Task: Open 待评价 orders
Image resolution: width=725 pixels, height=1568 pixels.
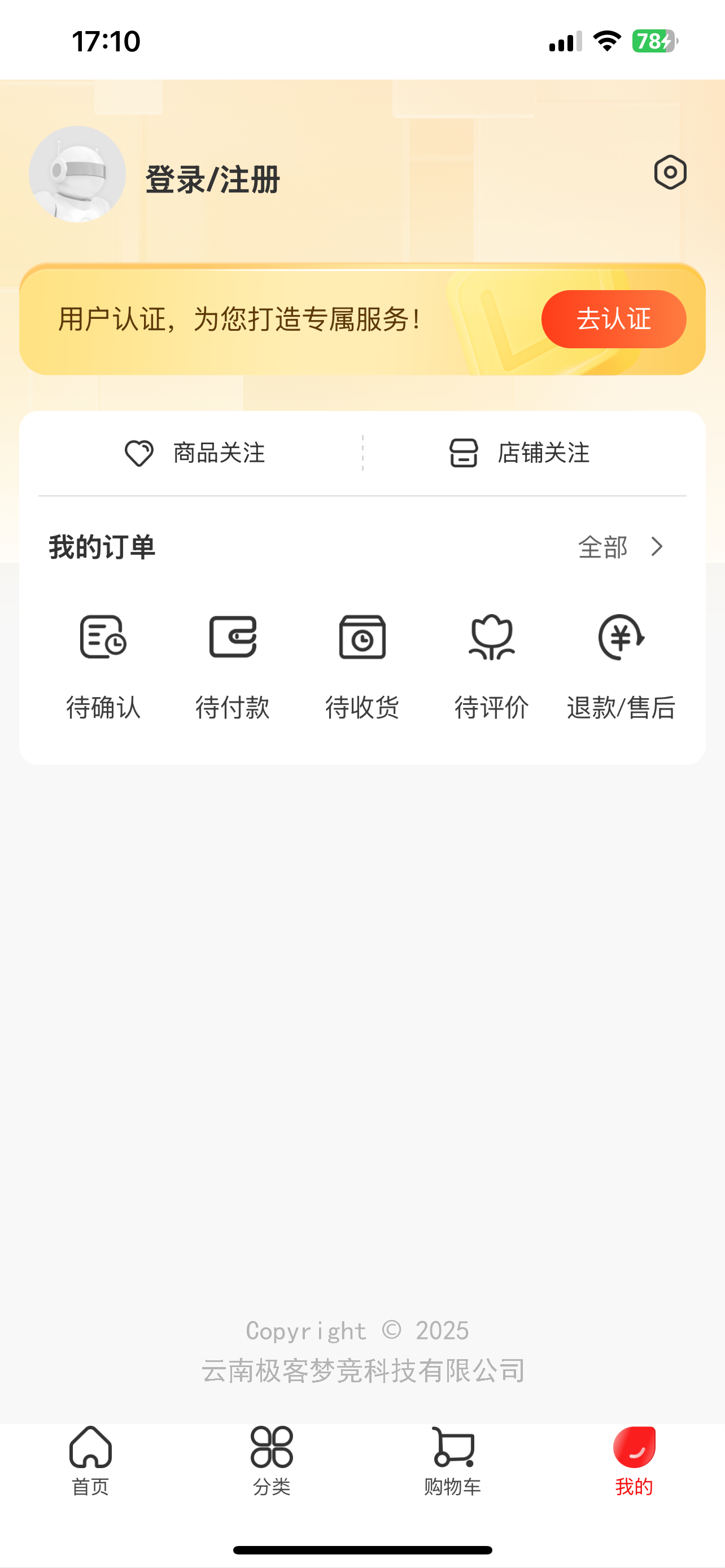Action: point(491,666)
